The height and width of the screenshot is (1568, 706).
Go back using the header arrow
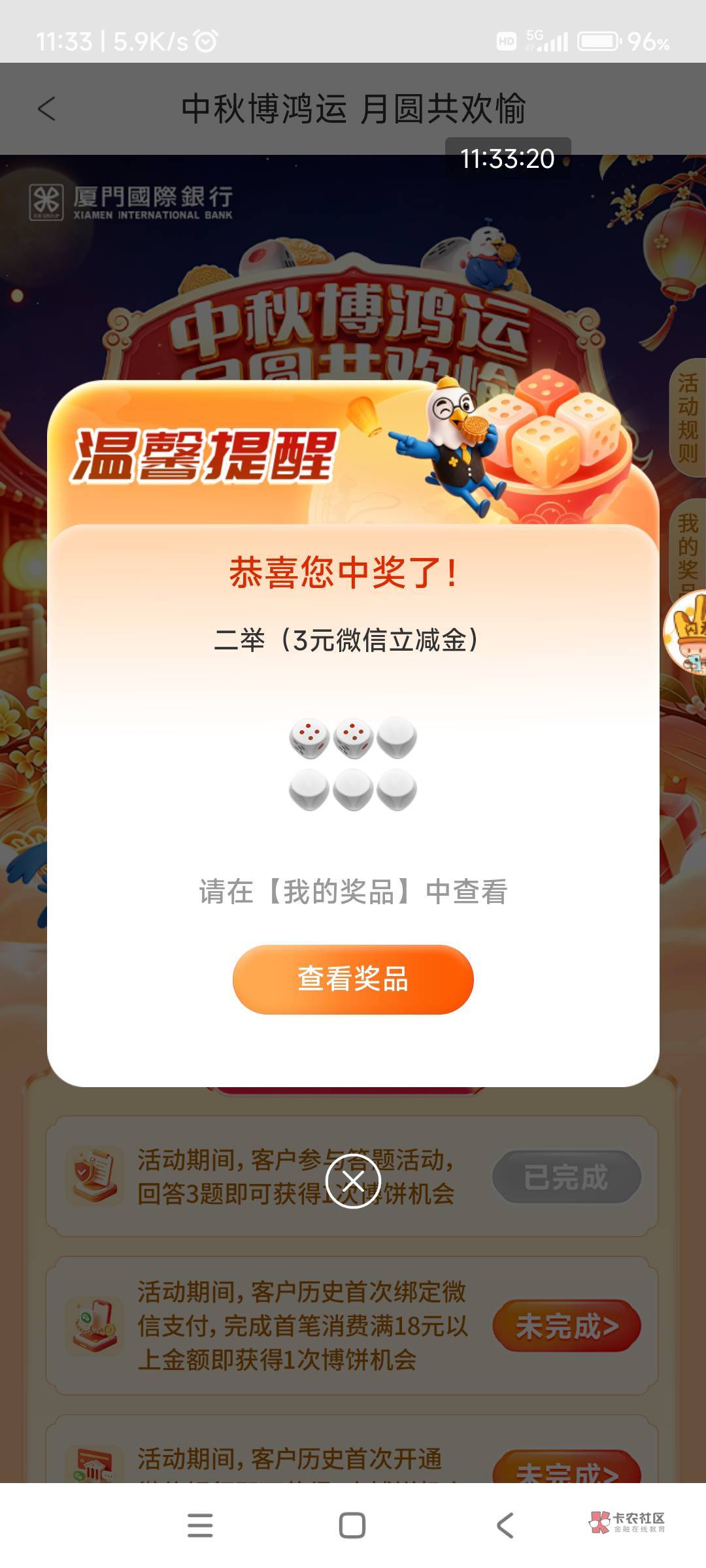click(46, 108)
